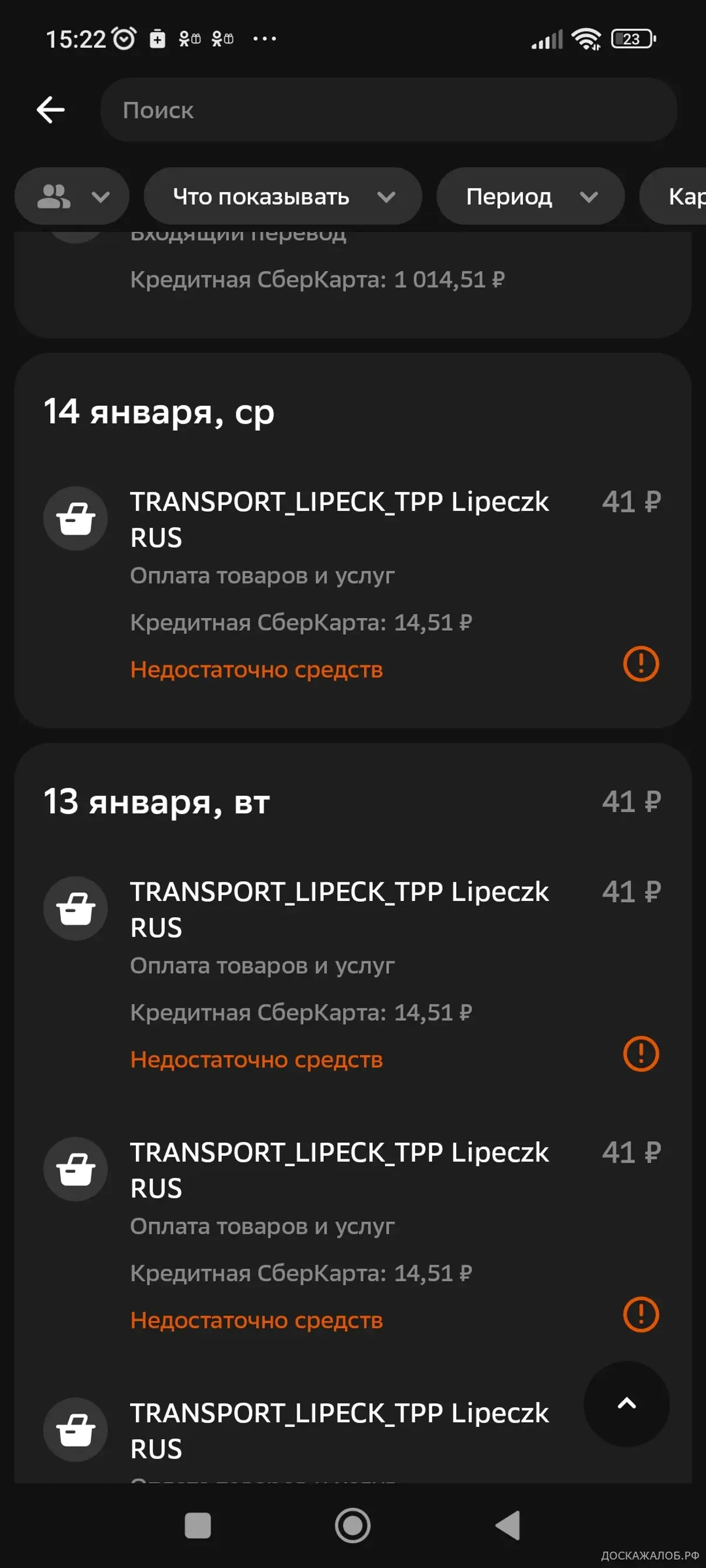Viewport: 706px width, 1568px height.
Task: Jump to top with the up-chevron button
Action: (x=625, y=1404)
